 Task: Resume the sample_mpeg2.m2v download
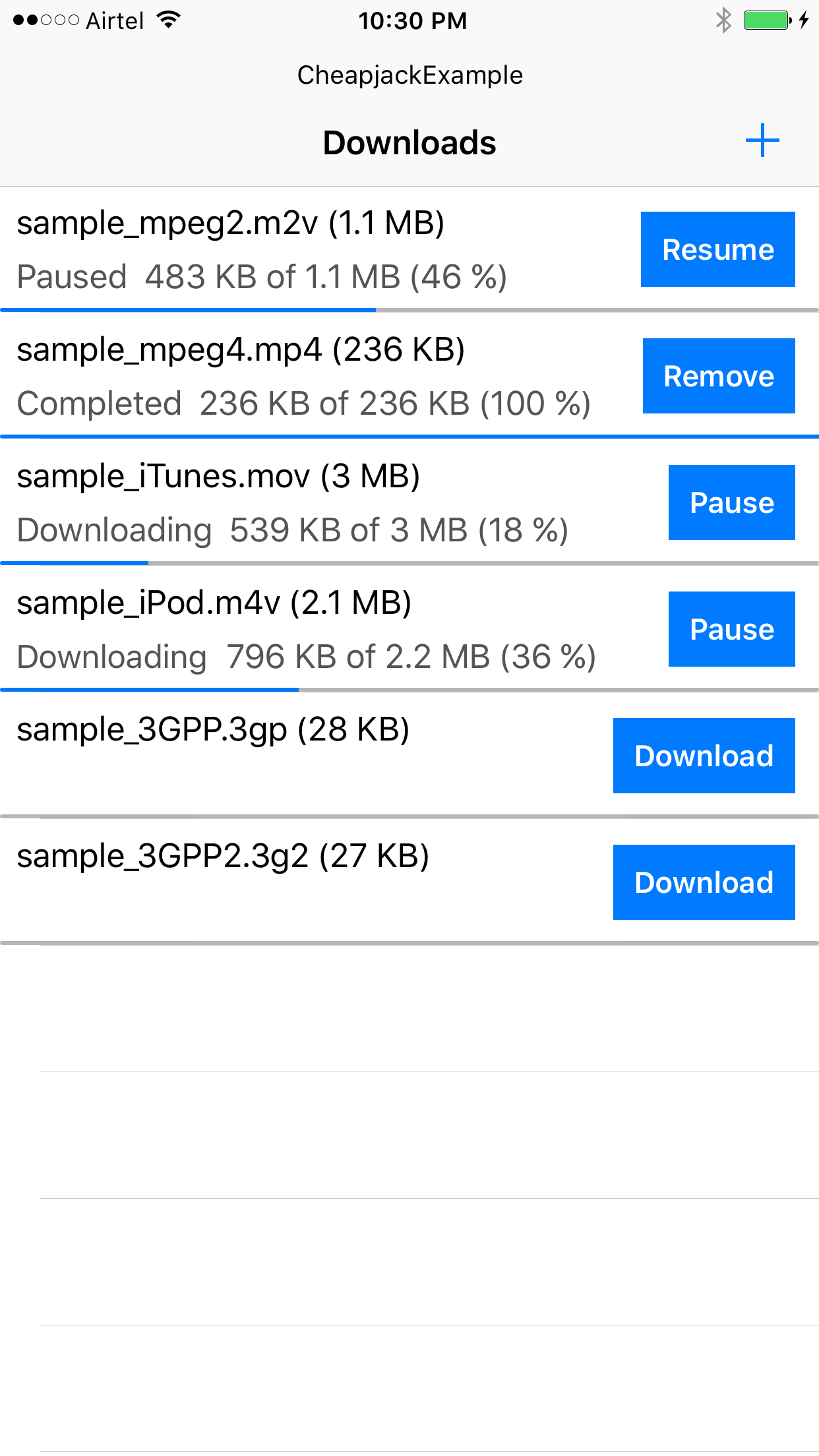(717, 249)
